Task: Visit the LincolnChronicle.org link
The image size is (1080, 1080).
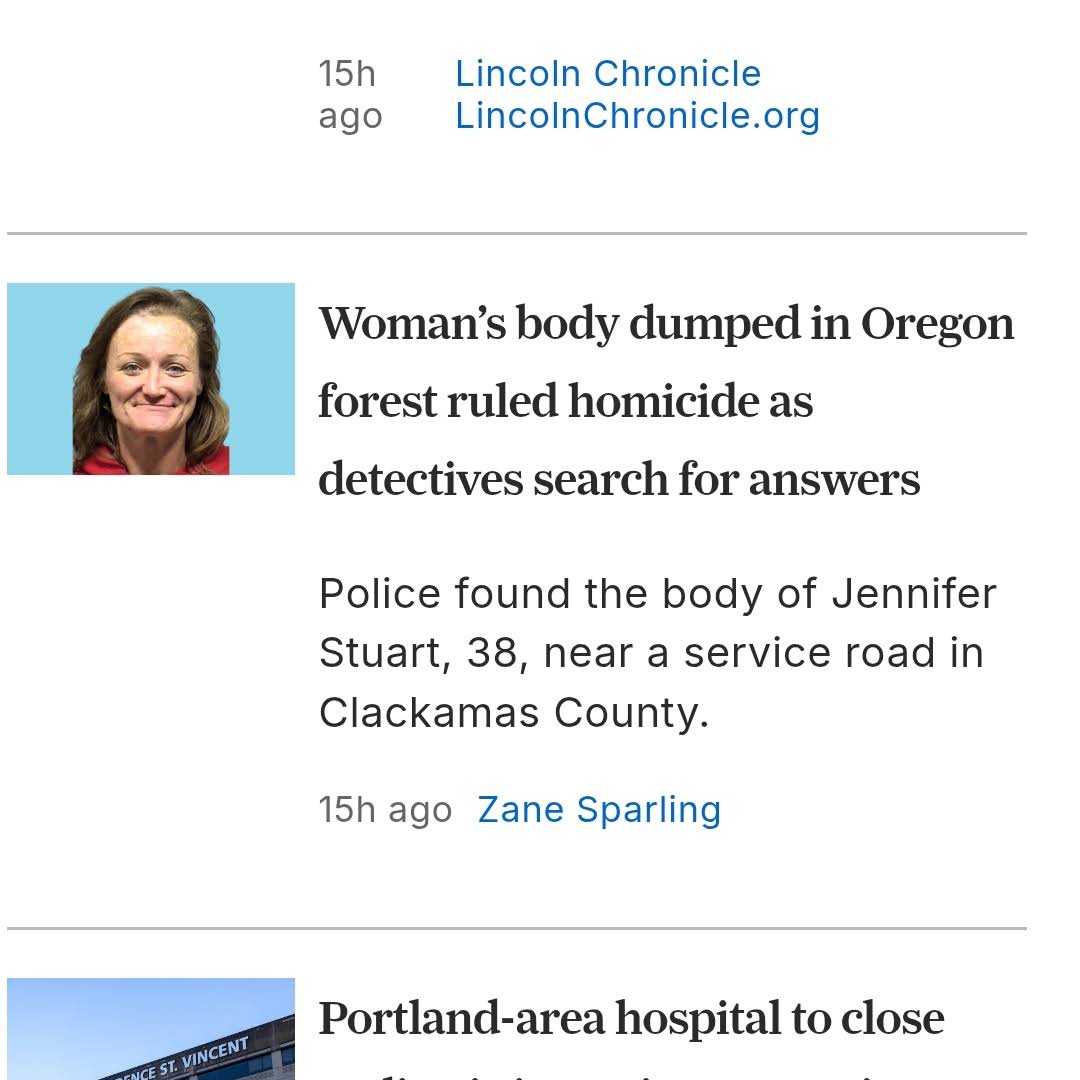Action: coord(637,116)
